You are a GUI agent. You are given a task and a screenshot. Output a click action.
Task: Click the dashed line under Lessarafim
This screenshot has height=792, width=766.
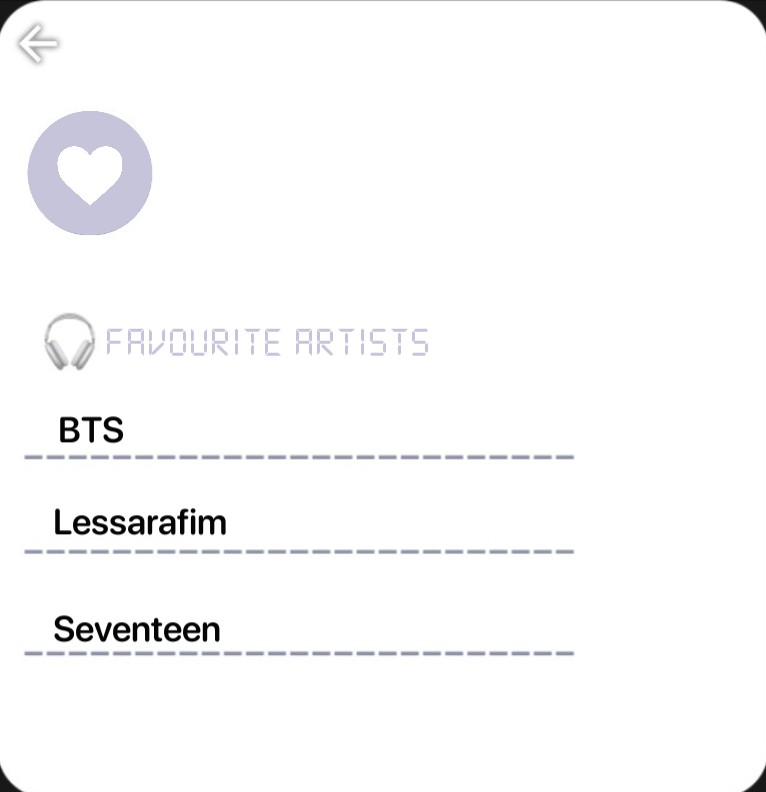point(297,550)
